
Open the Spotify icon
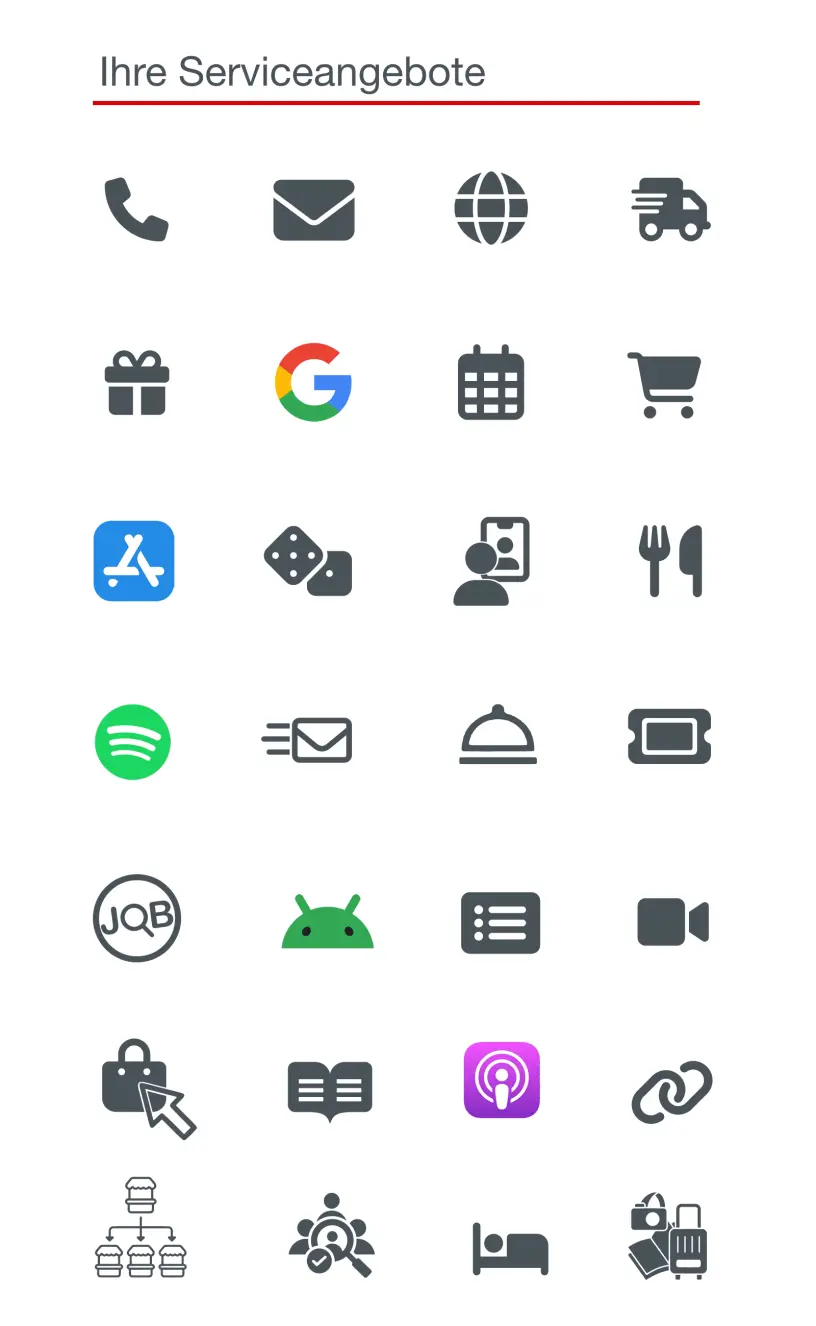pos(133,742)
